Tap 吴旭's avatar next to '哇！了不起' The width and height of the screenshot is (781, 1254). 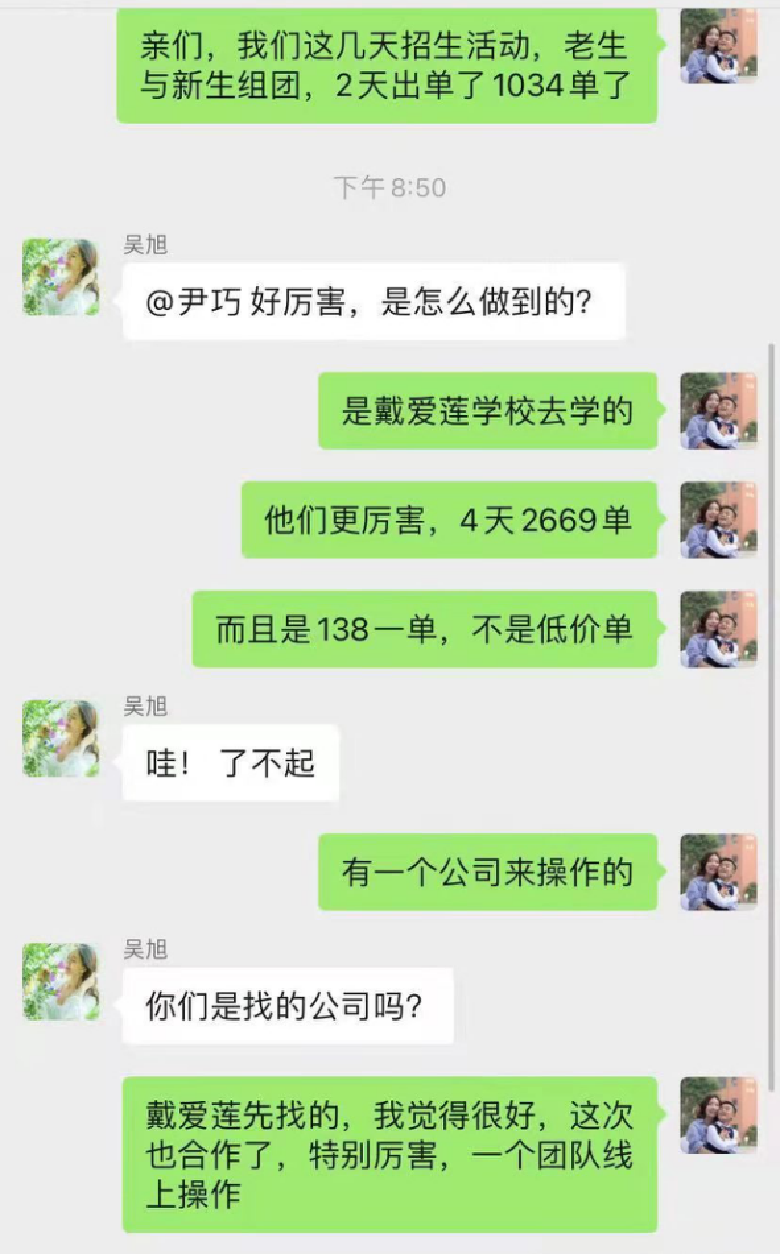[61, 739]
